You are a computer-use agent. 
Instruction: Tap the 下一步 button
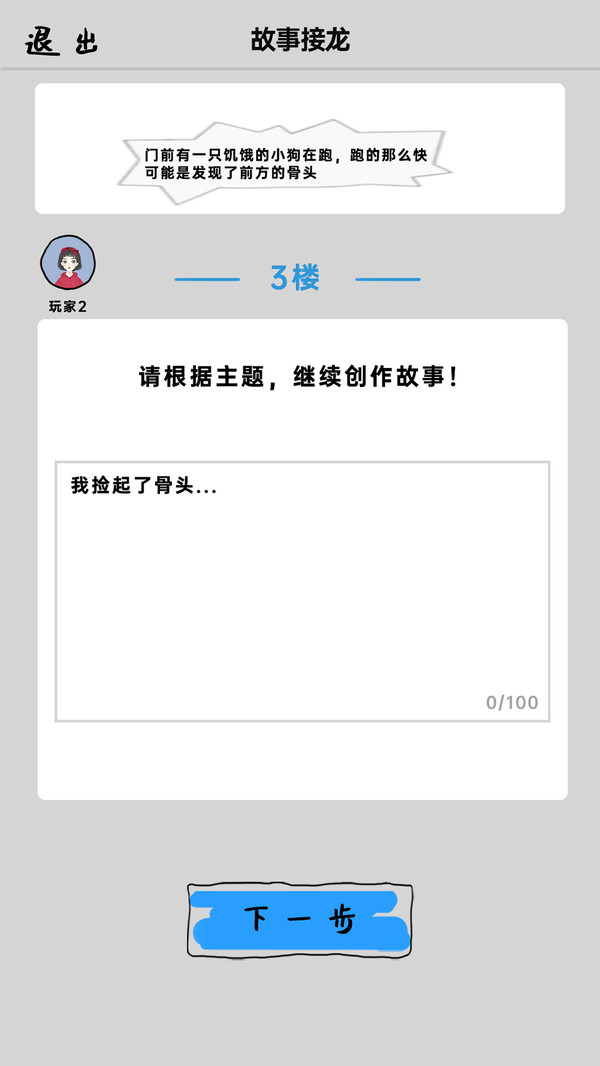coord(300,920)
